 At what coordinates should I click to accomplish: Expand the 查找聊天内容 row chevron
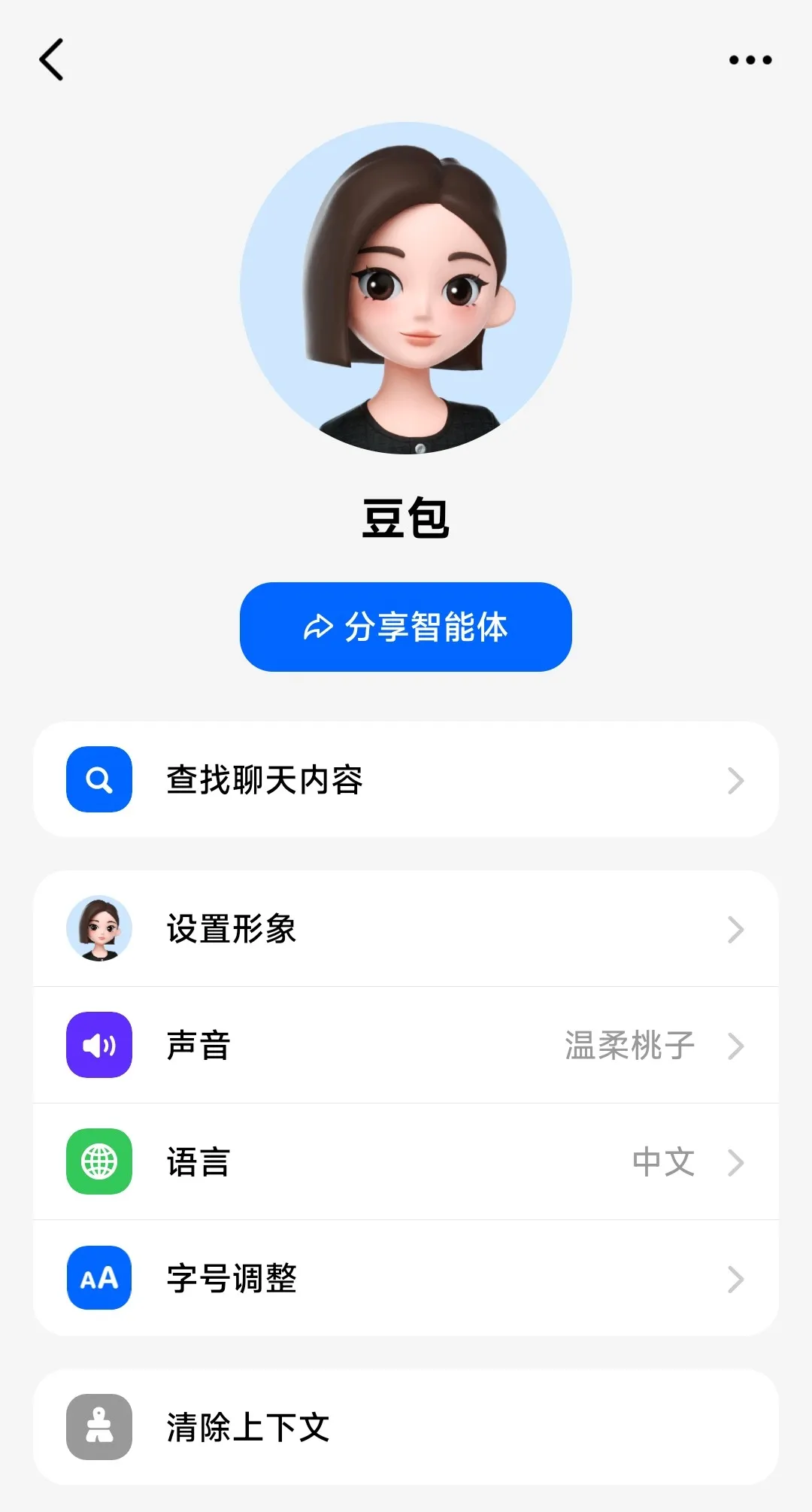tap(733, 780)
